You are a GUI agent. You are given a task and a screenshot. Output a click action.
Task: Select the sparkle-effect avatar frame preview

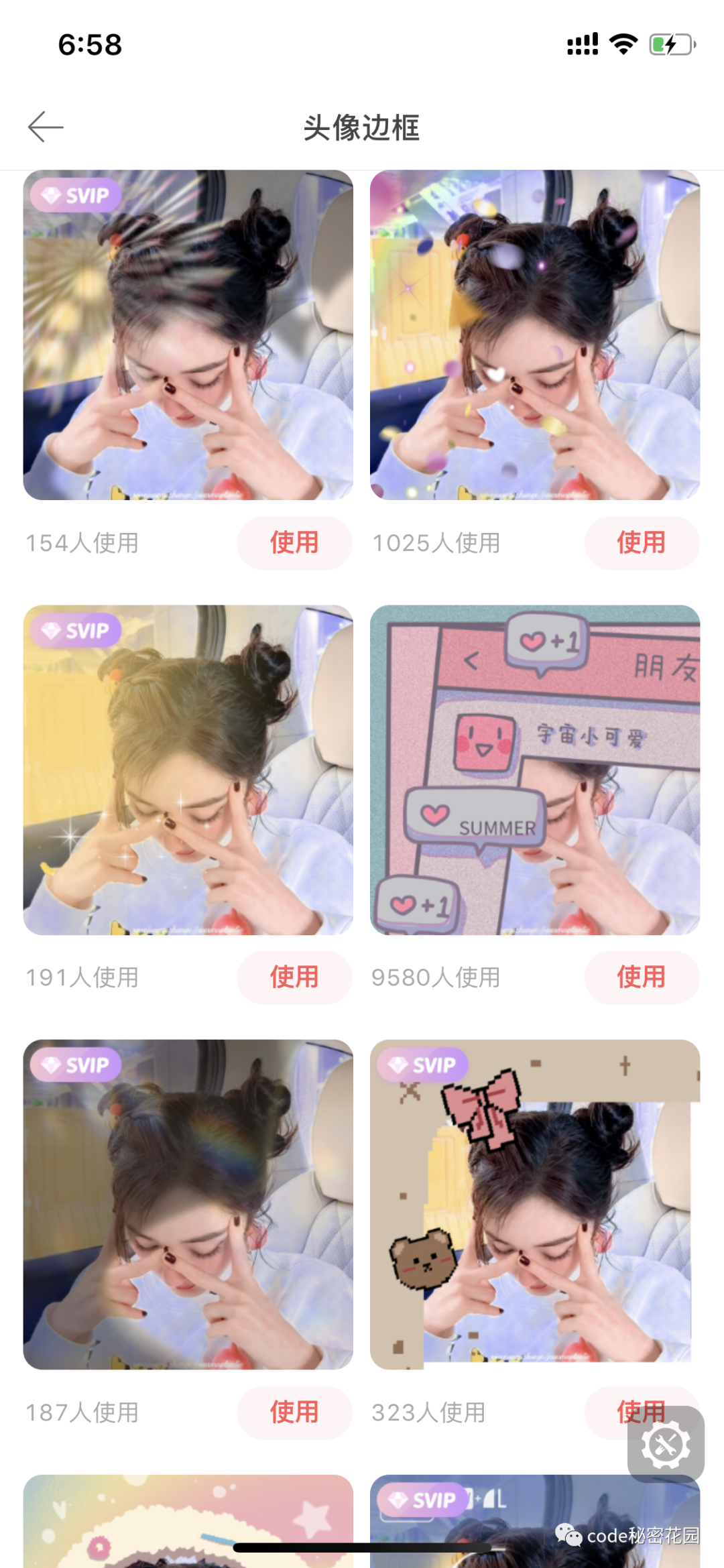[188, 771]
